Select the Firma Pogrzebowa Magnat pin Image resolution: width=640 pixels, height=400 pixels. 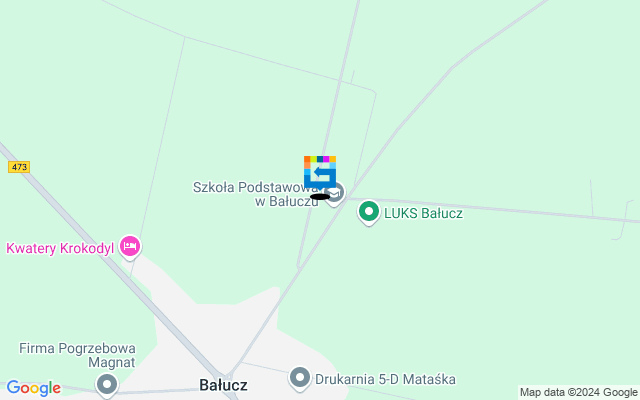pyautogui.click(x=107, y=383)
